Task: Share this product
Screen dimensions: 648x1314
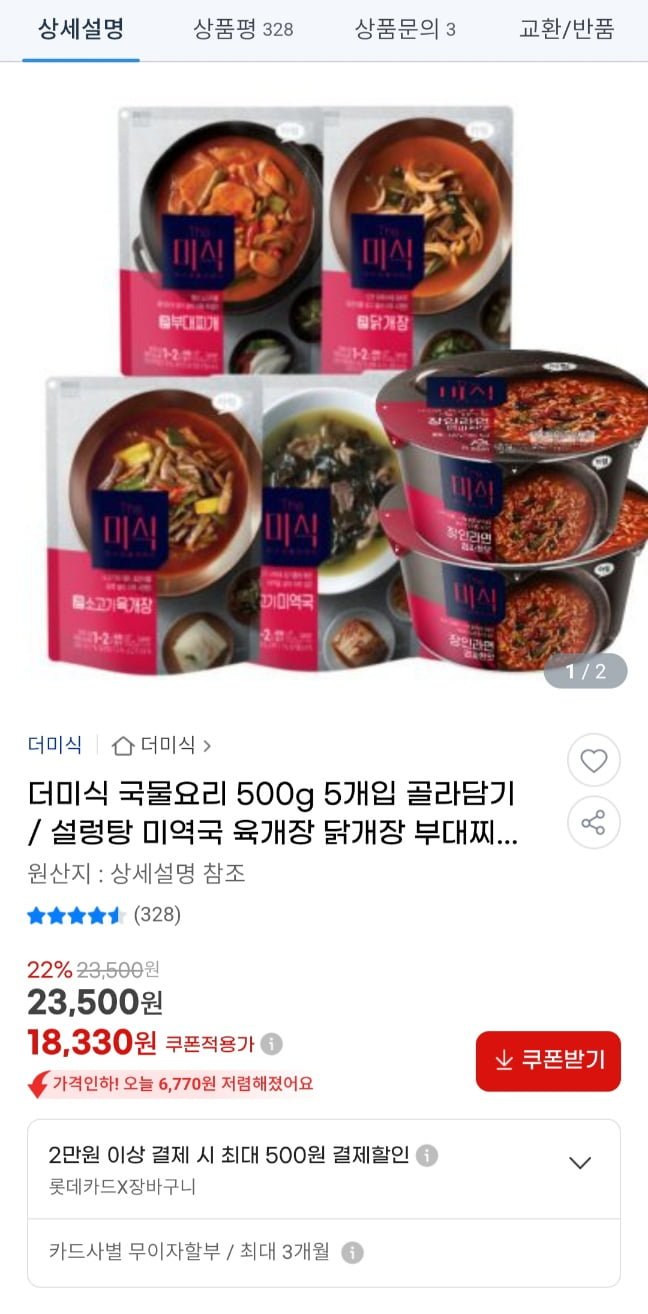Action: pyautogui.click(x=594, y=823)
